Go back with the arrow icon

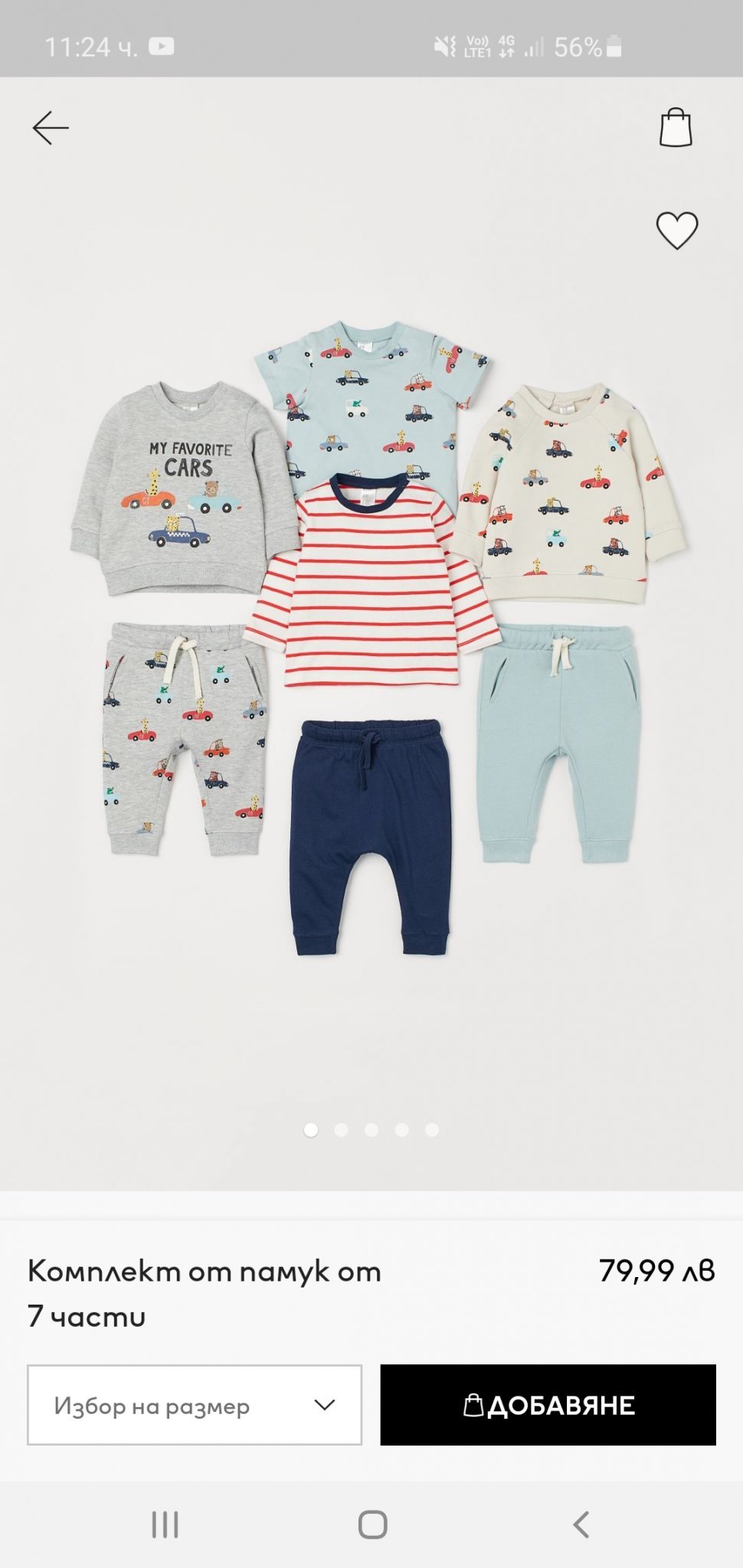[x=51, y=128]
